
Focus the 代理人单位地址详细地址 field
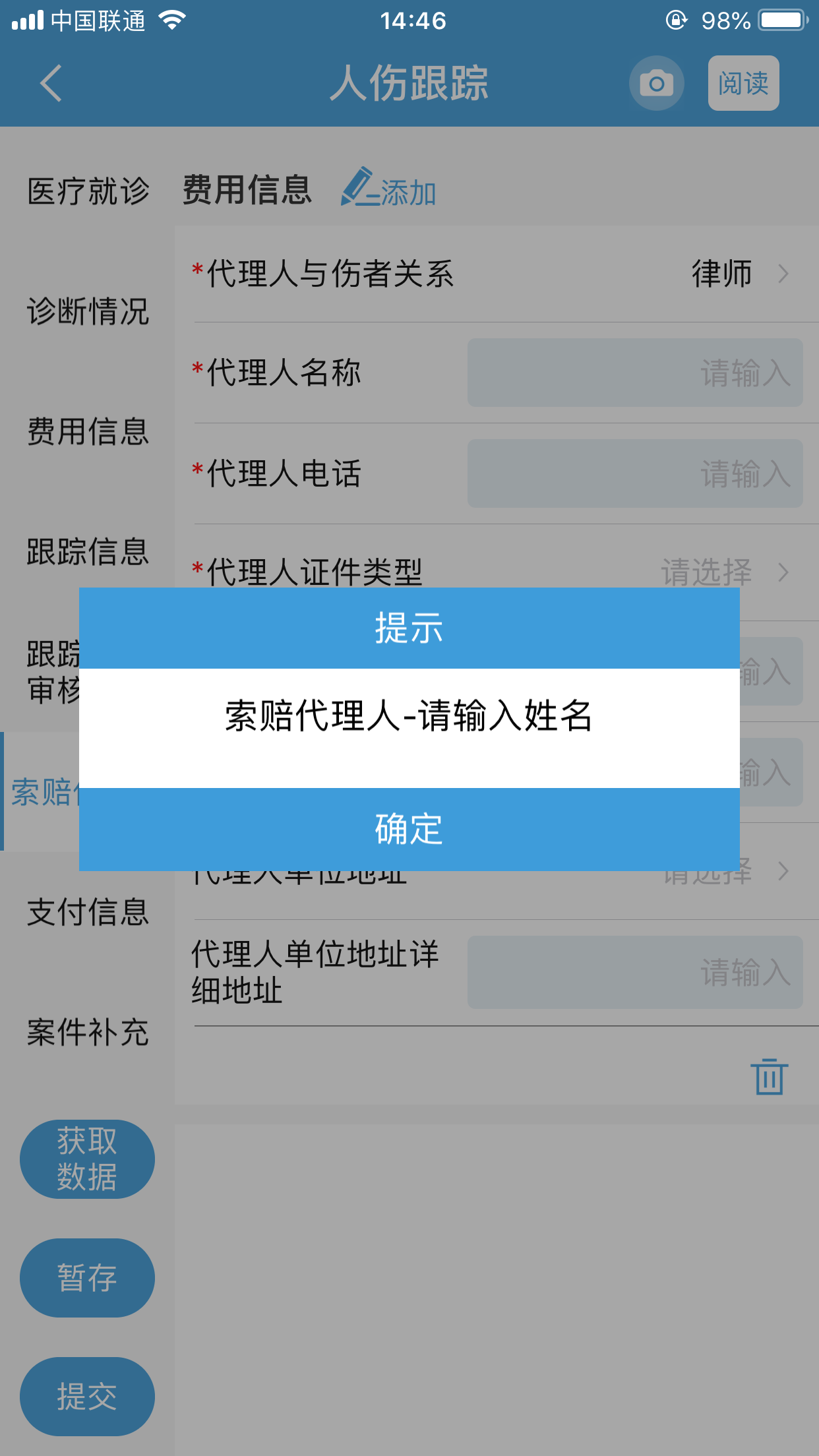pyautogui.click(x=635, y=972)
